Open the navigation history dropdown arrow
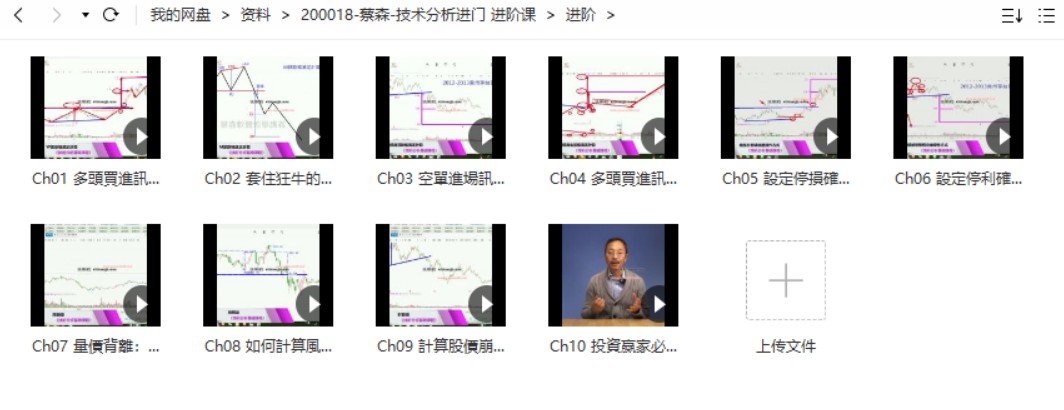Viewport: 1064px width, 410px height. 85,15
